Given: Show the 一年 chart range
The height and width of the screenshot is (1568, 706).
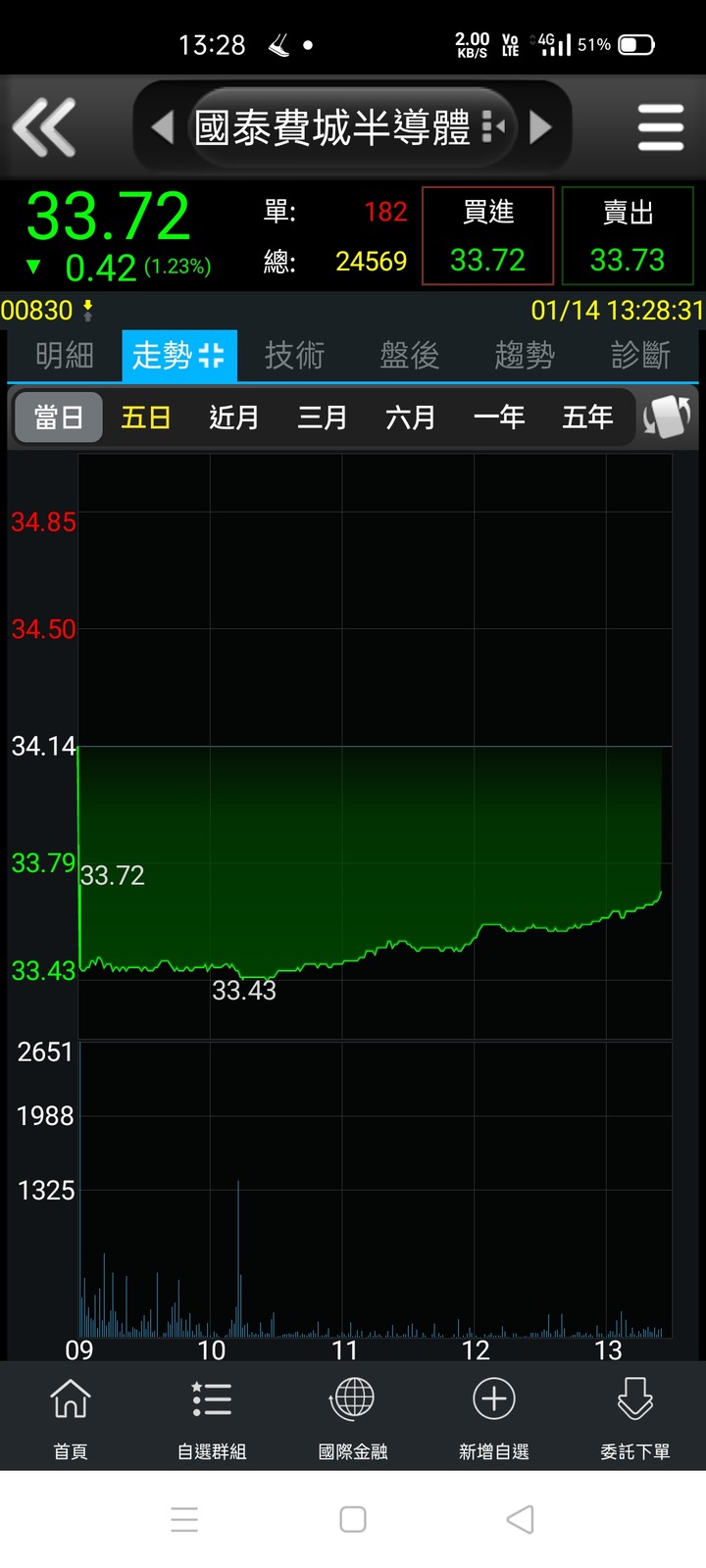Looking at the screenshot, I should 499,417.
